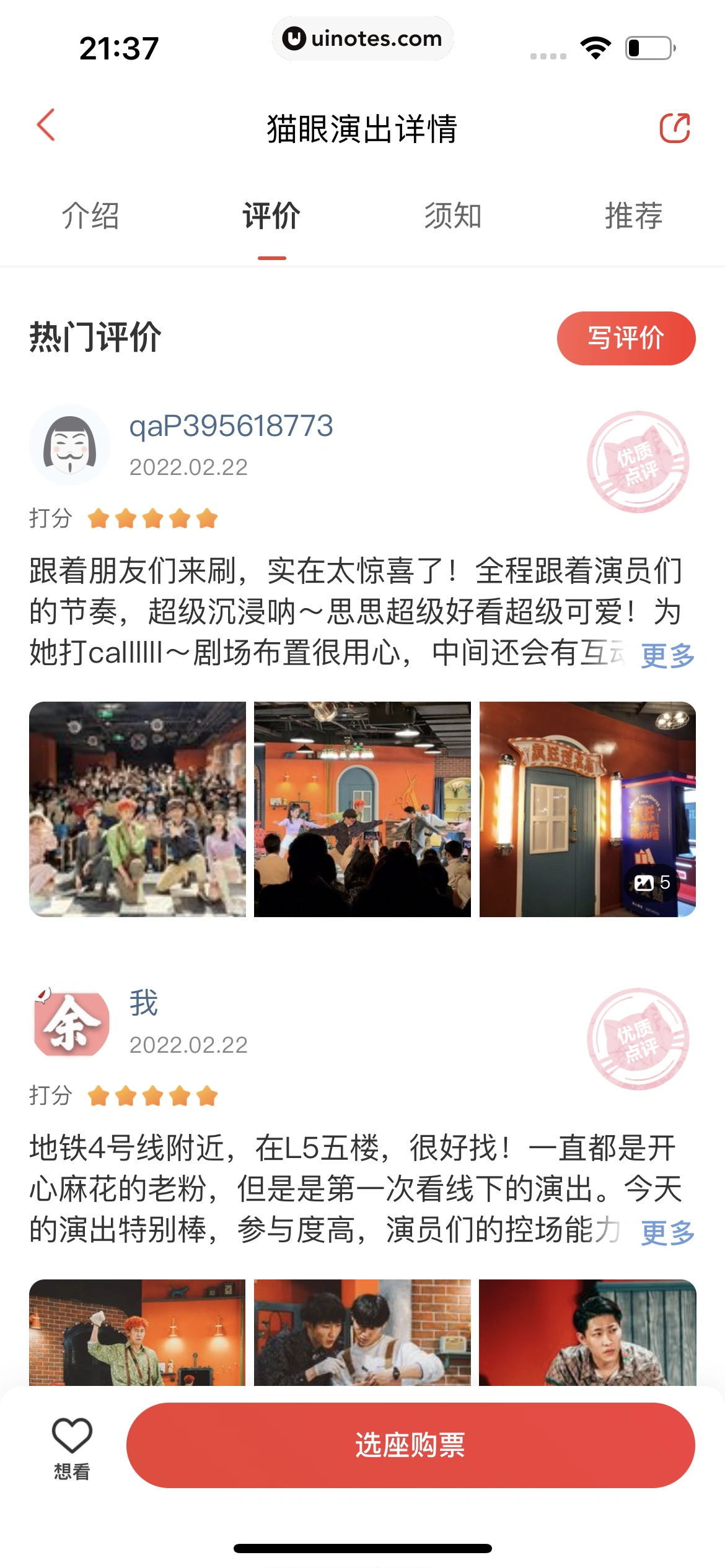This screenshot has width=725, height=1568.
Task: Go back from 猫眼演出详情
Action: pyautogui.click(x=46, y=126)
